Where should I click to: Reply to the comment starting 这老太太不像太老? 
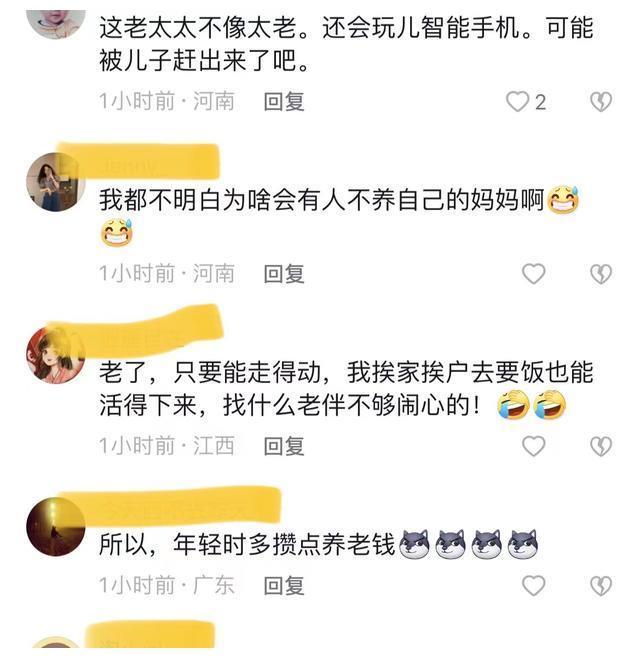pos(284,102)
